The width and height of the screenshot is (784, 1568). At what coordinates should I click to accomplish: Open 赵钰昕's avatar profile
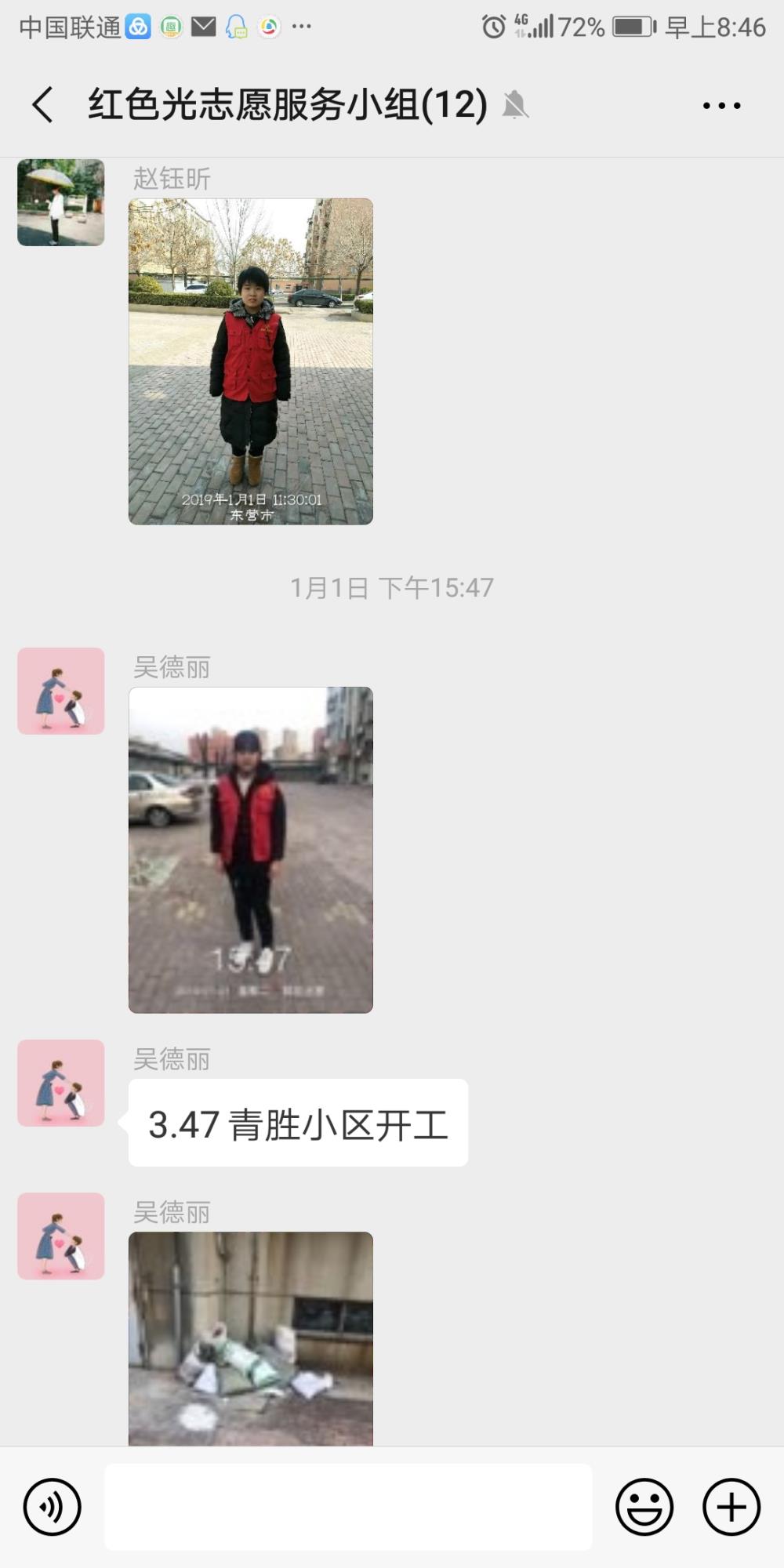pyautogui.click(x=61, y=202)
